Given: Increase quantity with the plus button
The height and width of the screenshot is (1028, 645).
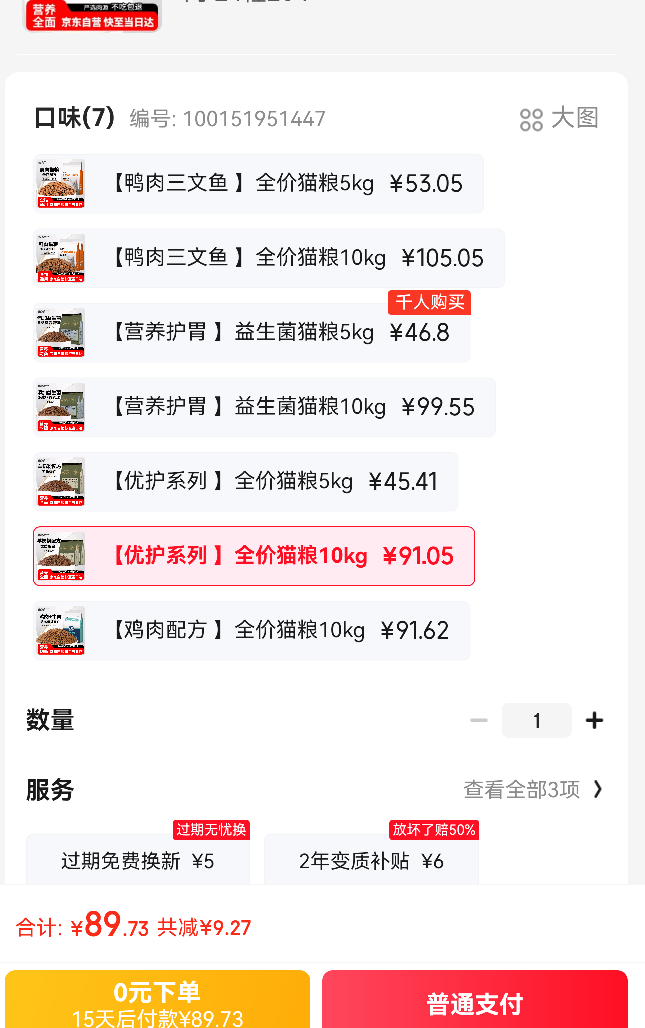Looking at the screenshot, I should (594, 720).
